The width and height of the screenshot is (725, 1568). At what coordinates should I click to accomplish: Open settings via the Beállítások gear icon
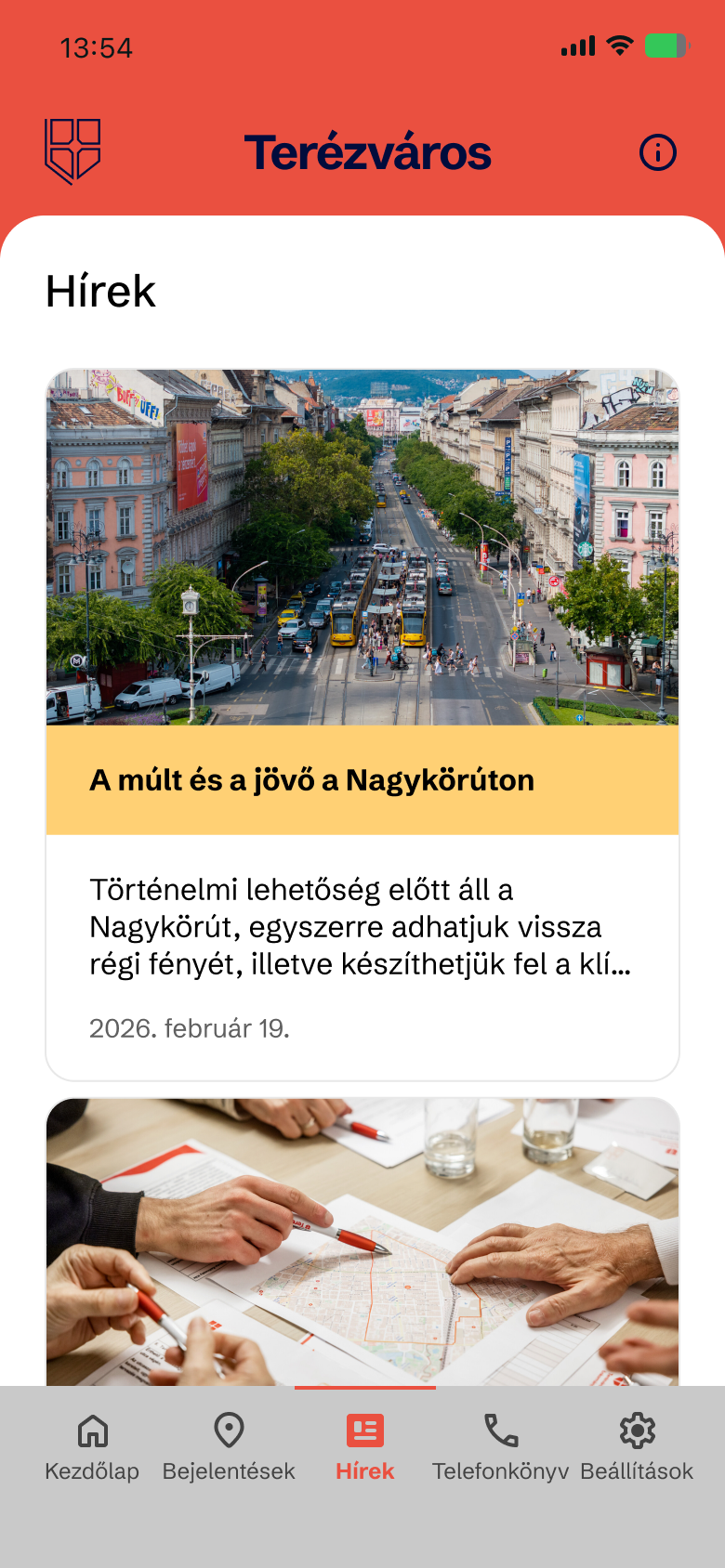637,1432
